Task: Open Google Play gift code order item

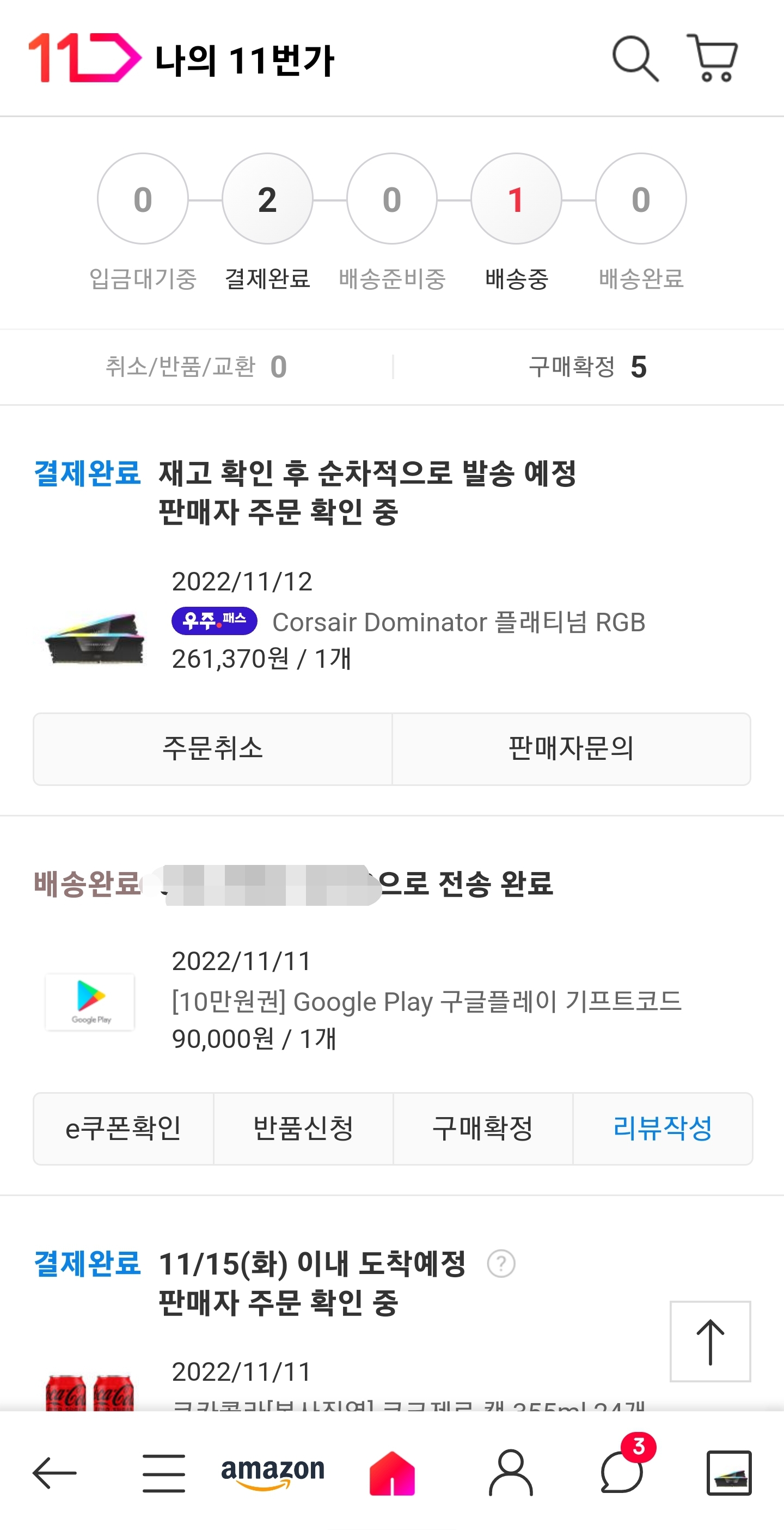Action: (x=426, y=1001)
